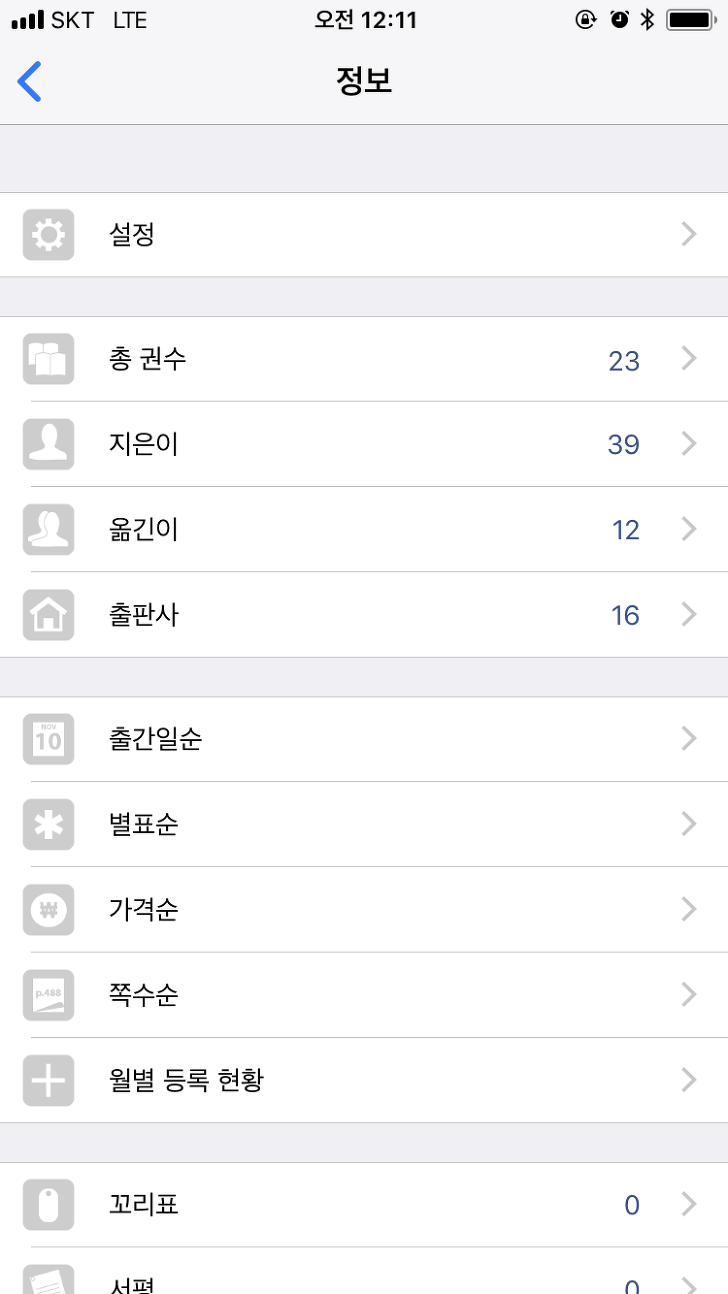View books sorted by 출간일순
Image resolution: width=728 pixels, height=1294 pixels.
point(364,739)
